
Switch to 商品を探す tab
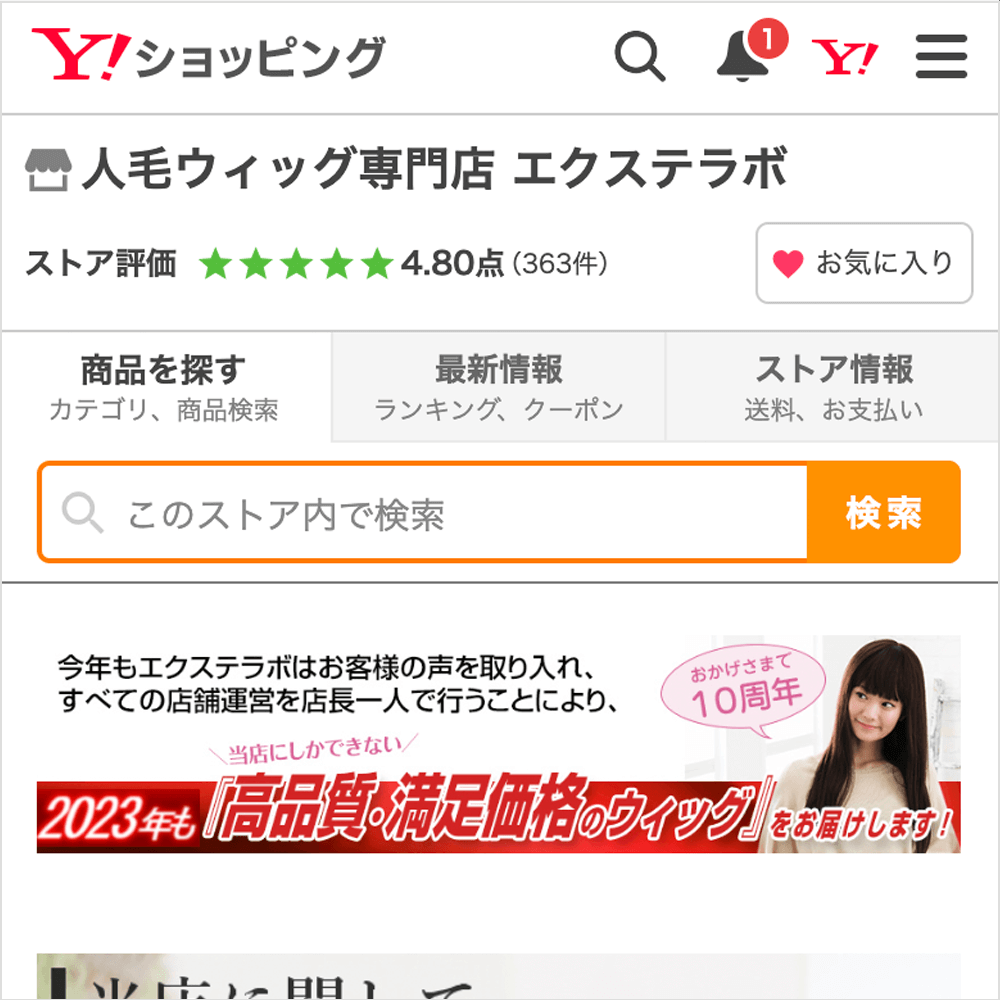point(165,386)
